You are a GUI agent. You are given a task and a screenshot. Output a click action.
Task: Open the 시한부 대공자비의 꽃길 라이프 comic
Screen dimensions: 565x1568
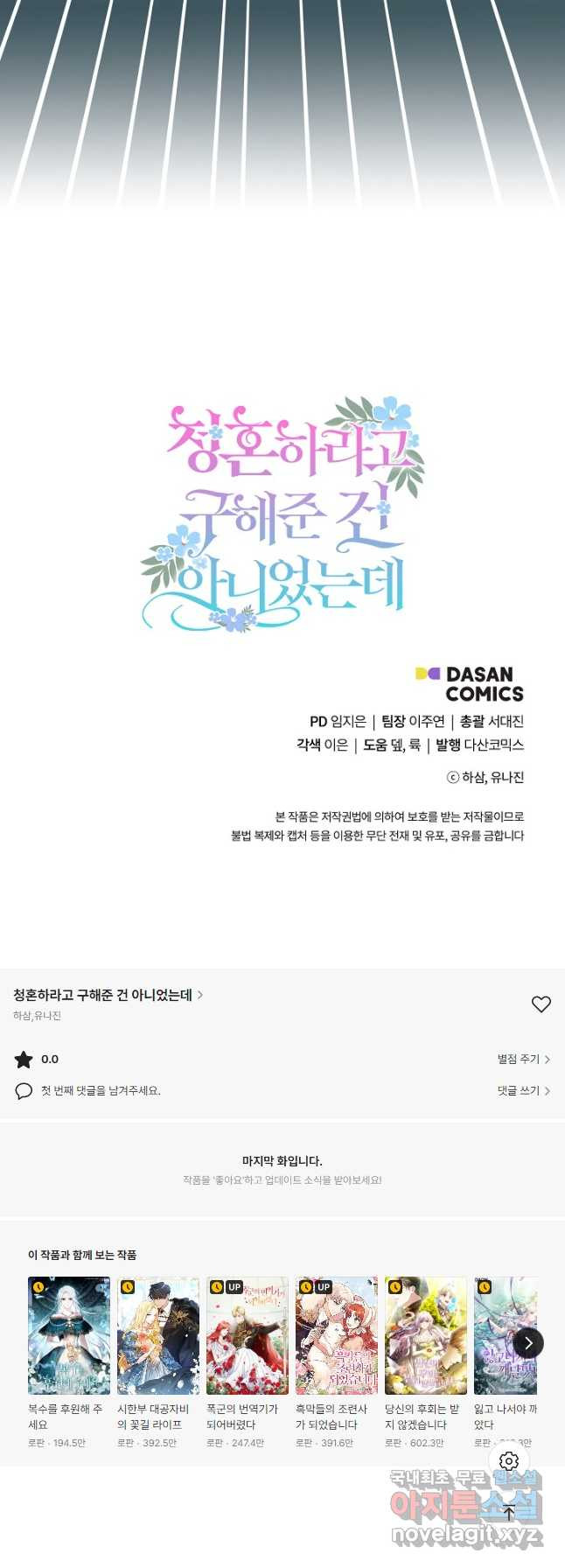[x=158, y=1335]
